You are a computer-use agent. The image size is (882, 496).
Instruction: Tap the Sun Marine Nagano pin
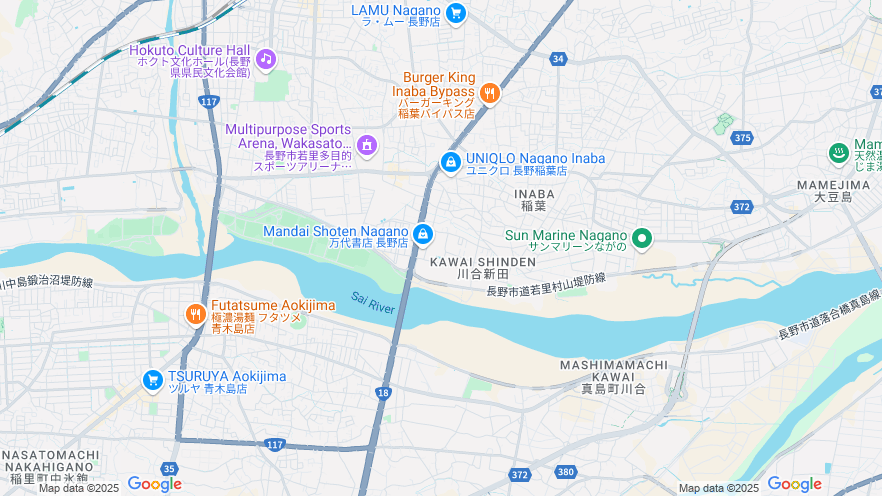click(x=642, y=238)
